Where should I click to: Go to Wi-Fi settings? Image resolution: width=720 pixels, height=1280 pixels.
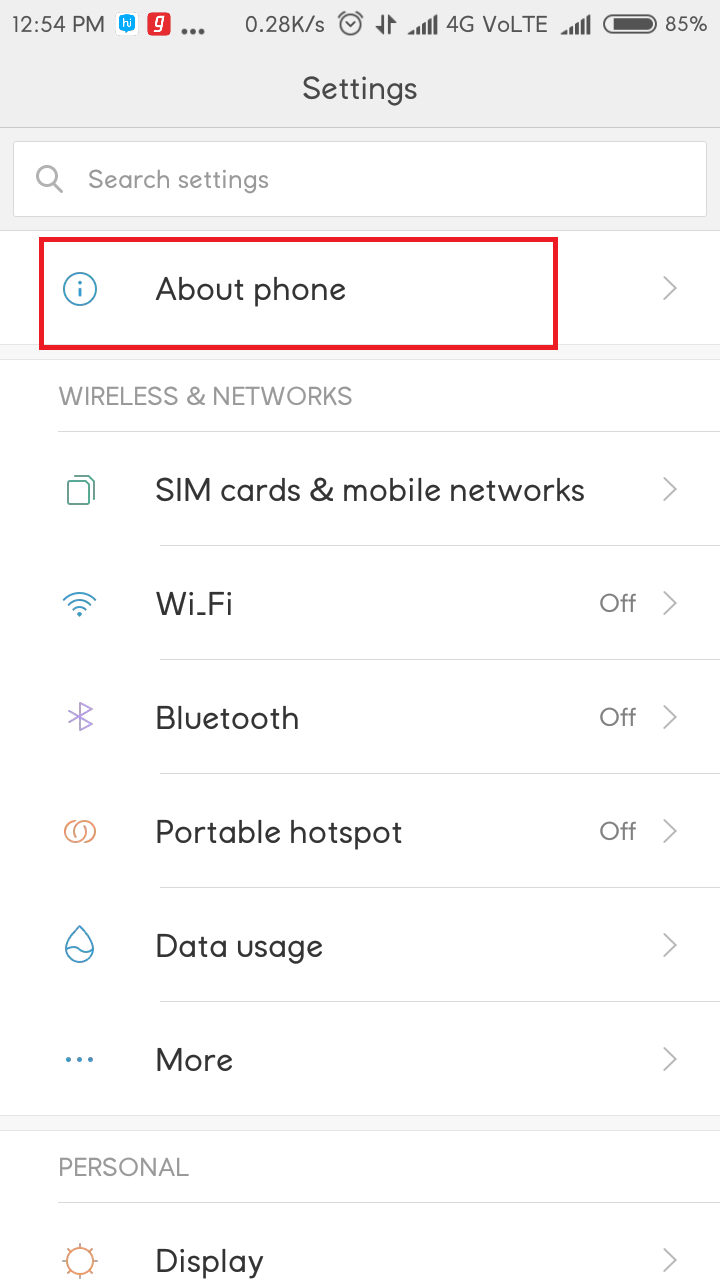(x=360, y=603)
